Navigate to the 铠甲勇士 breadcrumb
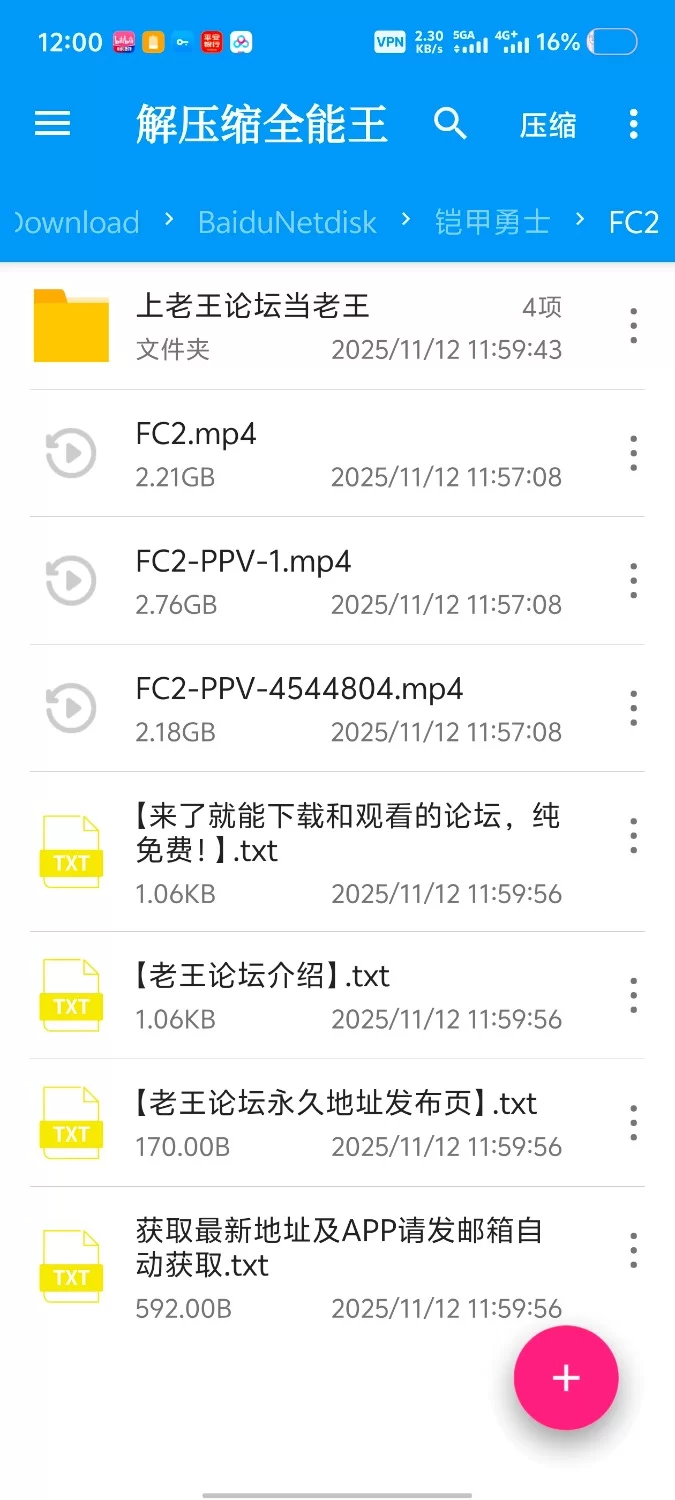 (492, 222)
